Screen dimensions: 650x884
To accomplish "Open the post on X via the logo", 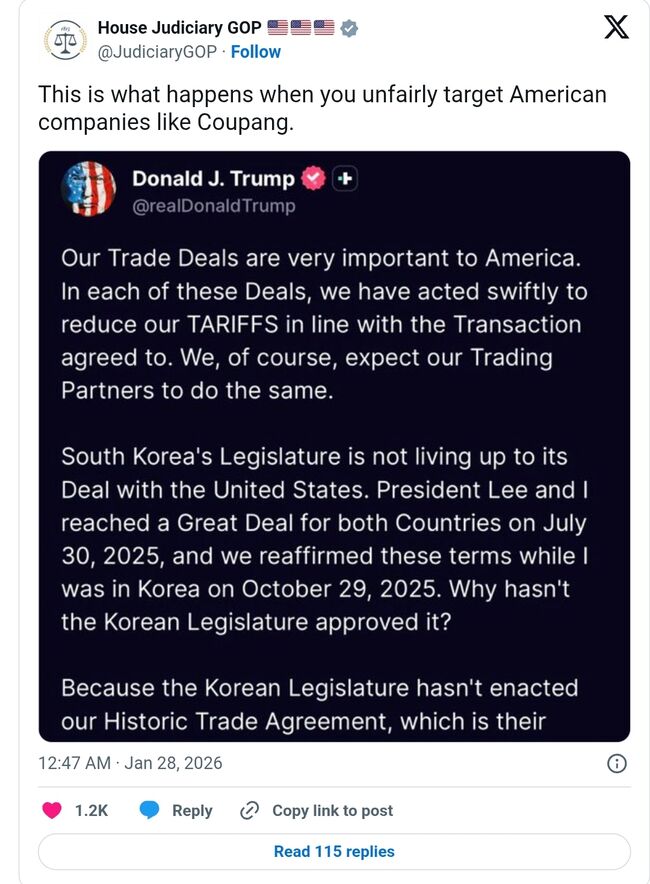I will click(616, 28).
